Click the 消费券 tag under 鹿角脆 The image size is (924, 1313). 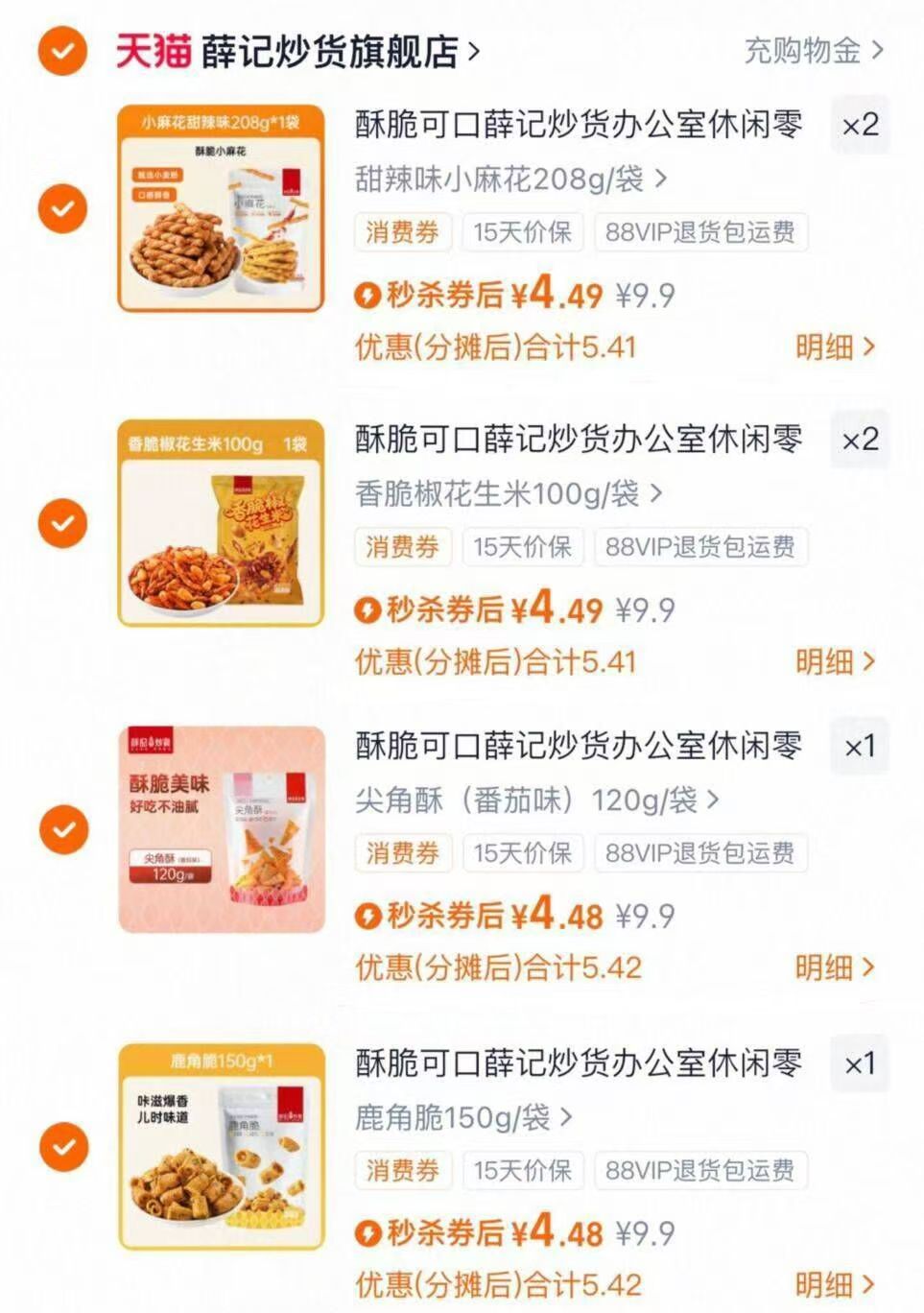pos(402,1170)
